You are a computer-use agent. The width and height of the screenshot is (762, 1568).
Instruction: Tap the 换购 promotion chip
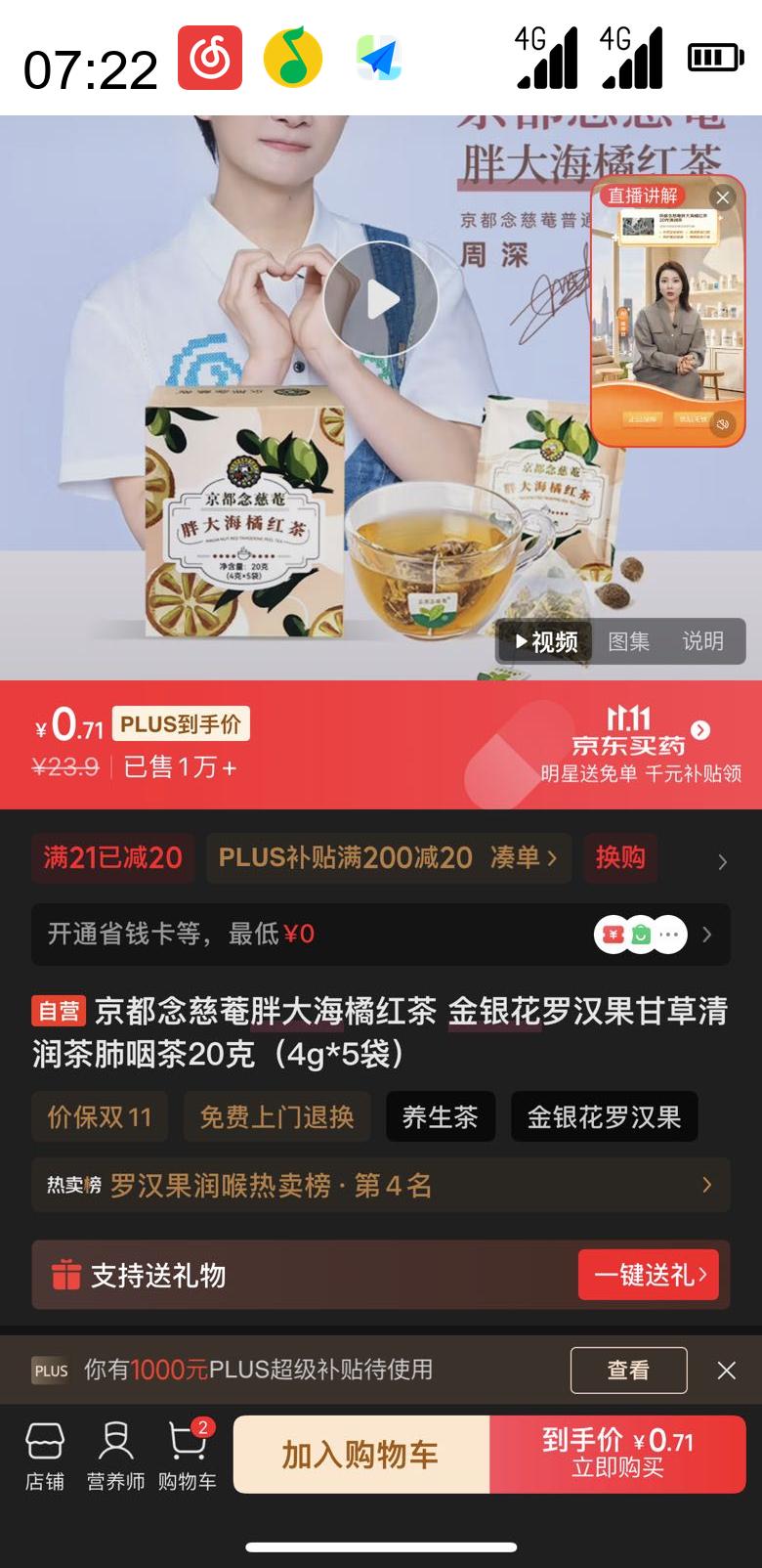(x=620, y=858)
